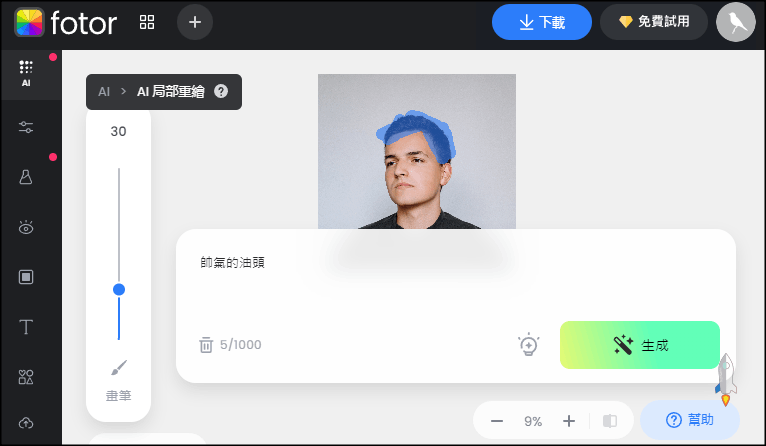The image size is (766, 446).
Task: Tap the 下載 download button
Action: (x=541, y=21)
